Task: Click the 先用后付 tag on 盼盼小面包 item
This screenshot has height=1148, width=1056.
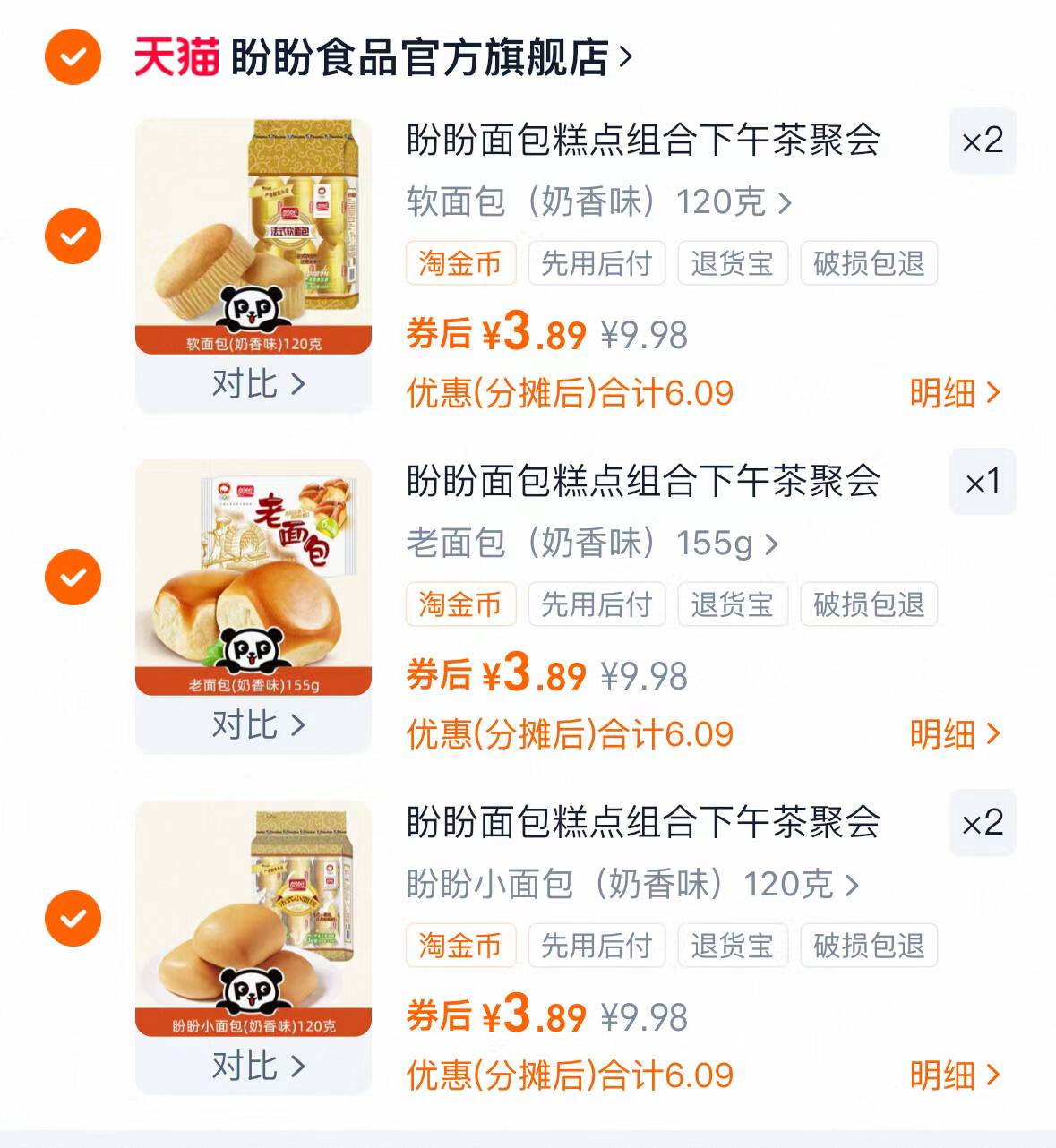Action: tap(597, 945)
